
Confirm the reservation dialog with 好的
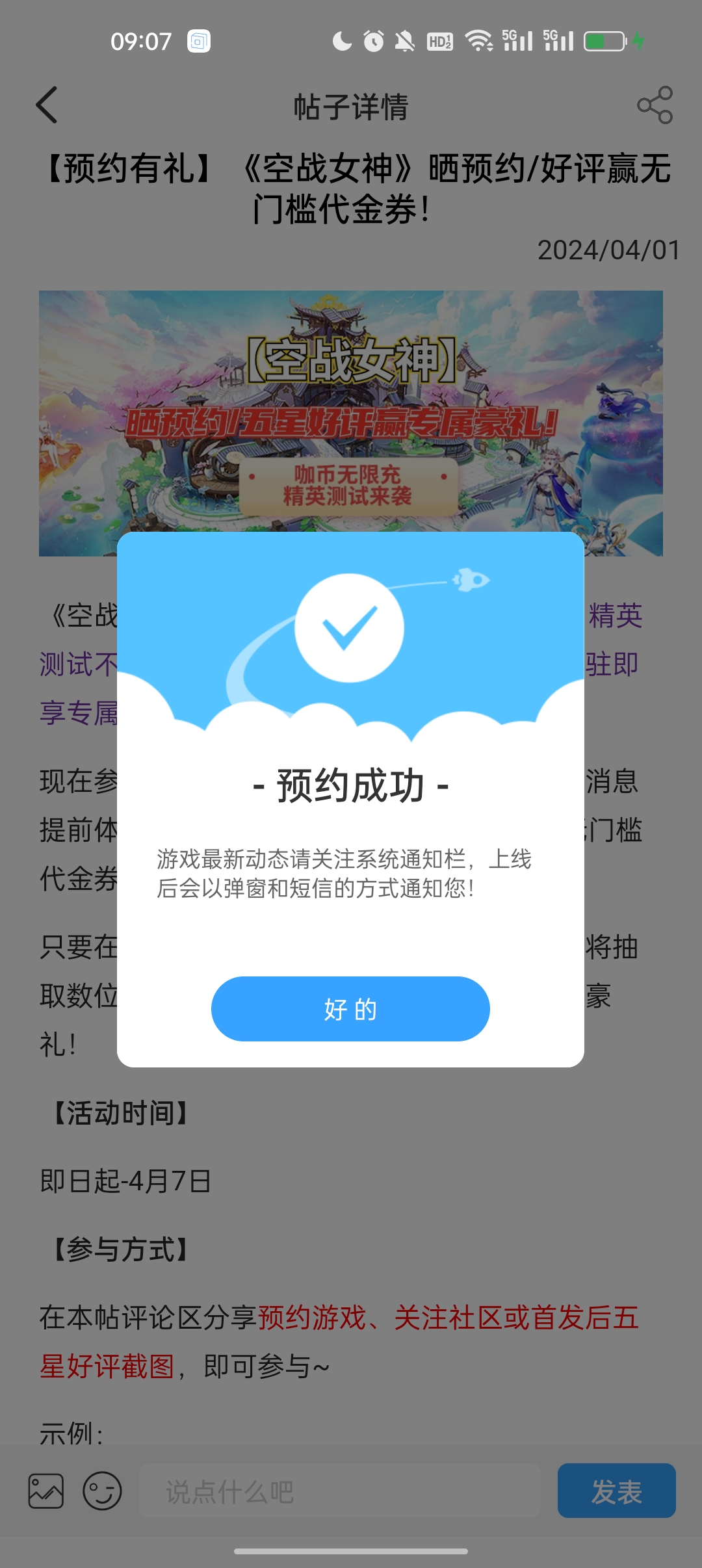pyautogui.click(x=350, y=1008)
